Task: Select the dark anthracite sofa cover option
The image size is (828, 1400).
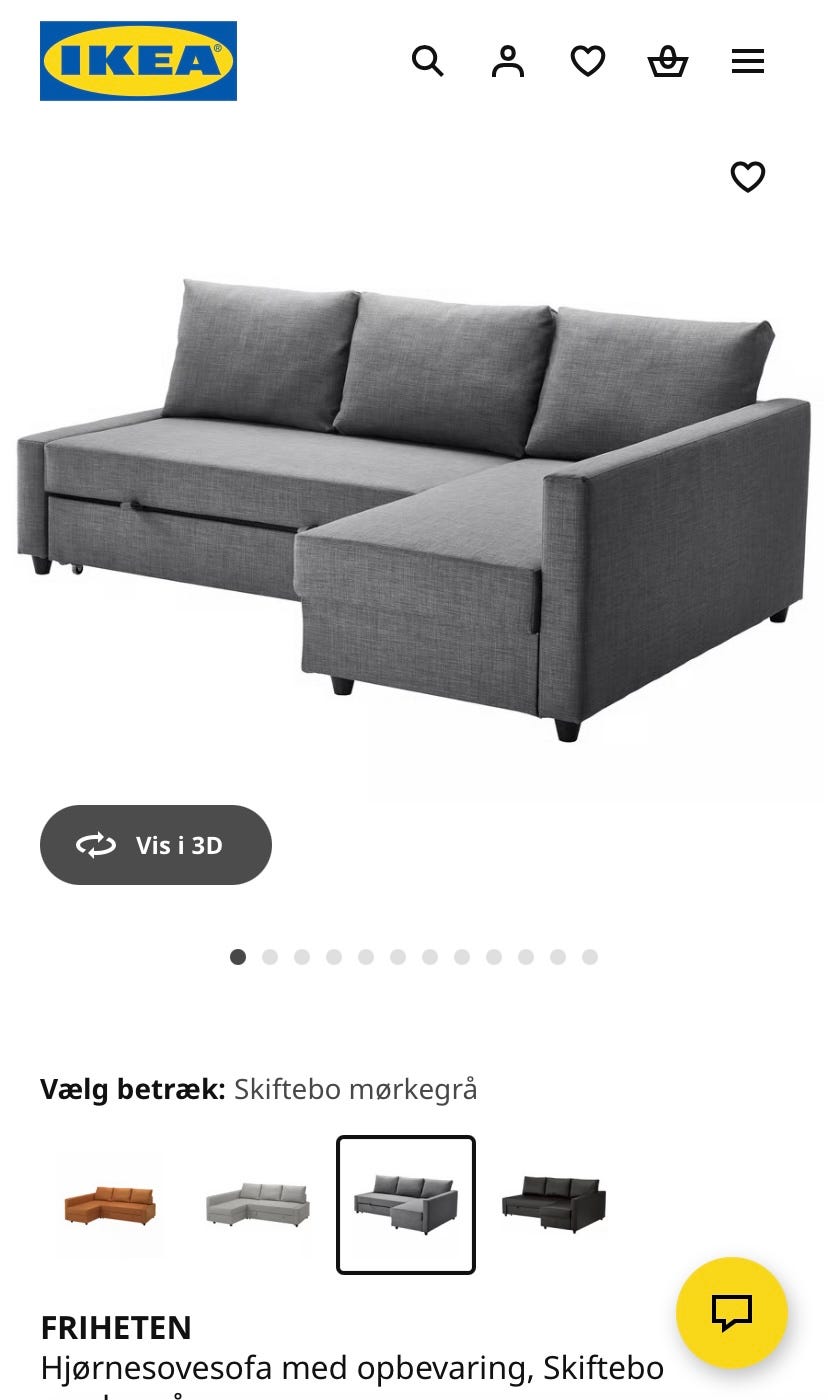Action: click(x=553, y=1204)
